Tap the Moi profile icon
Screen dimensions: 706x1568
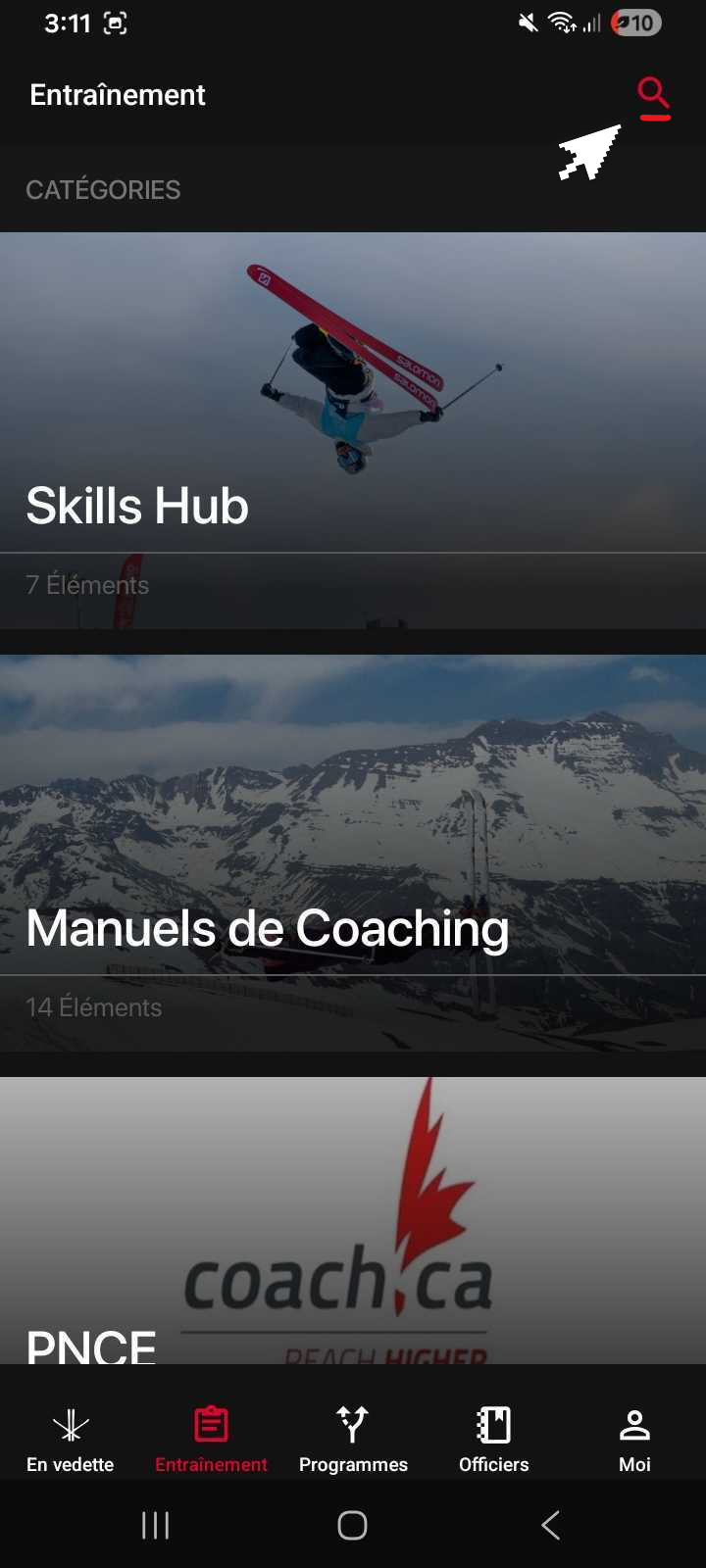click(x=634, y=1423)
